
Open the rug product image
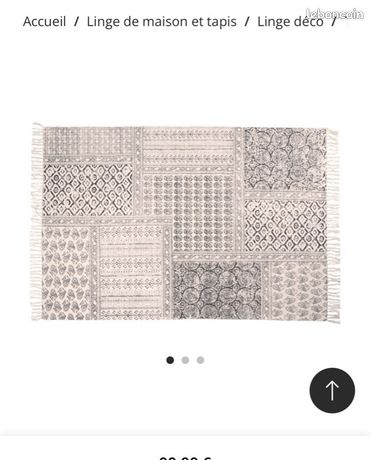[x=185, y=223]
